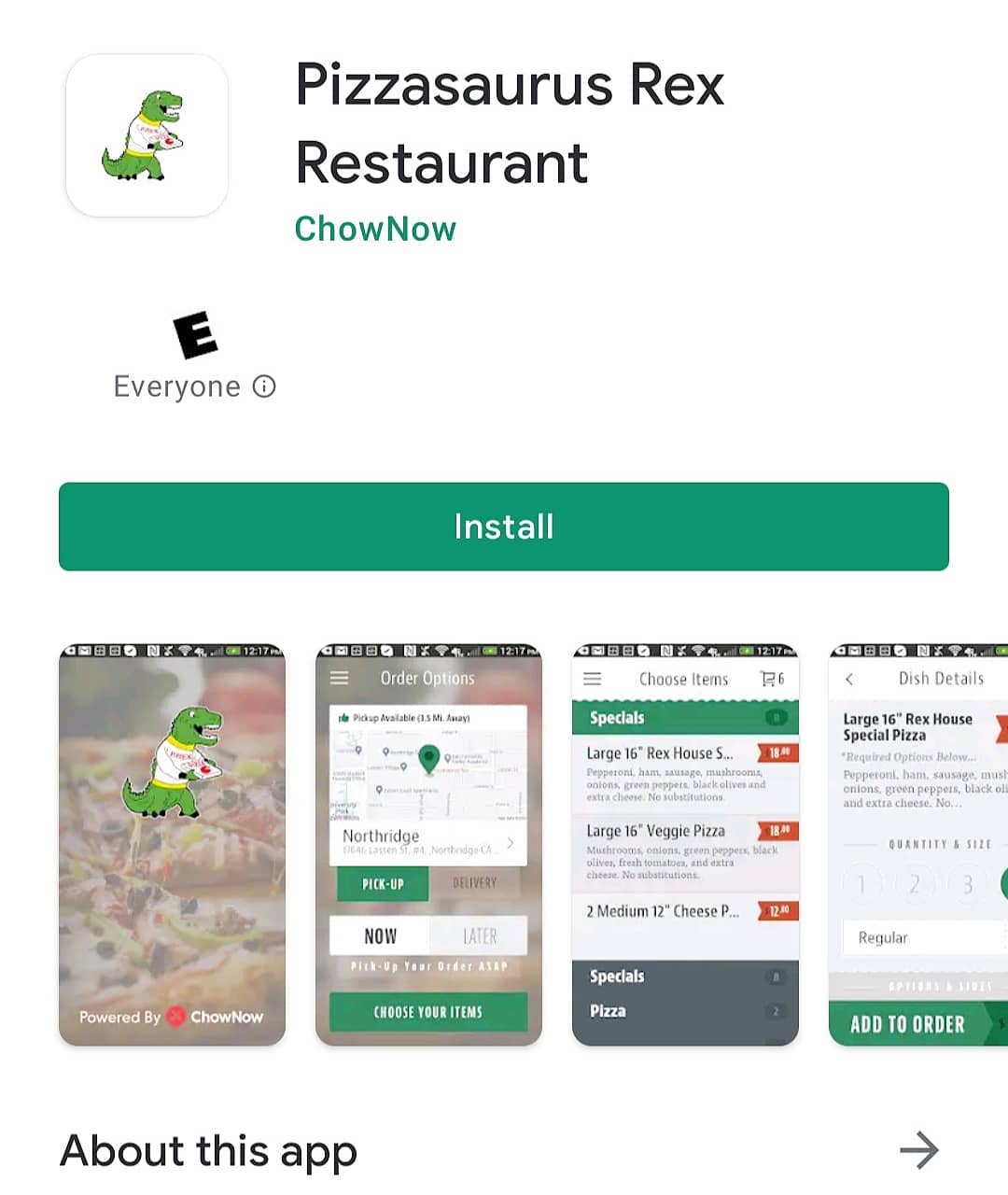Open the ChowNow developer page

click(375, 229)
